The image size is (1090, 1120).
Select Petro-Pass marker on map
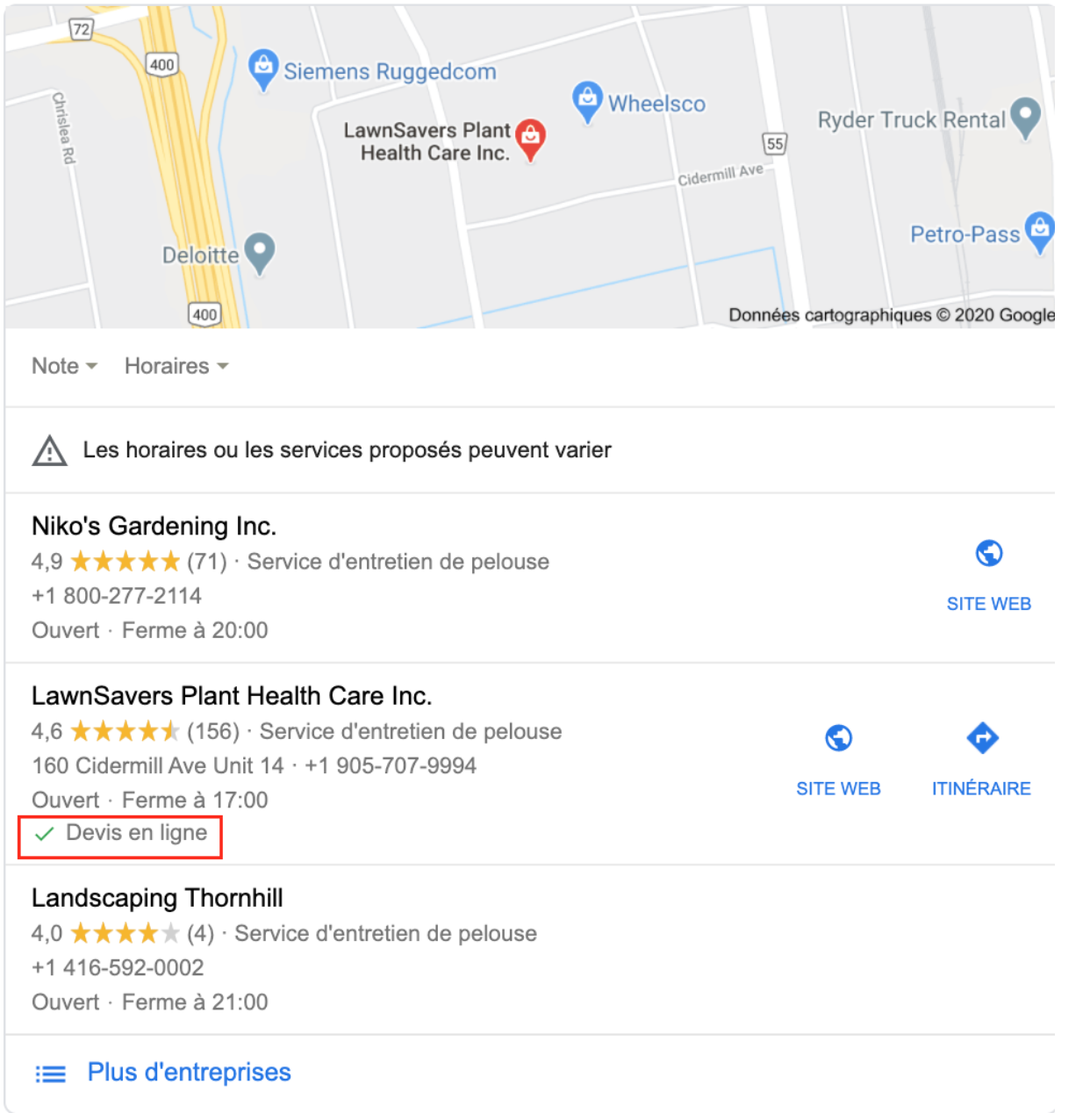click(1040, 230)
